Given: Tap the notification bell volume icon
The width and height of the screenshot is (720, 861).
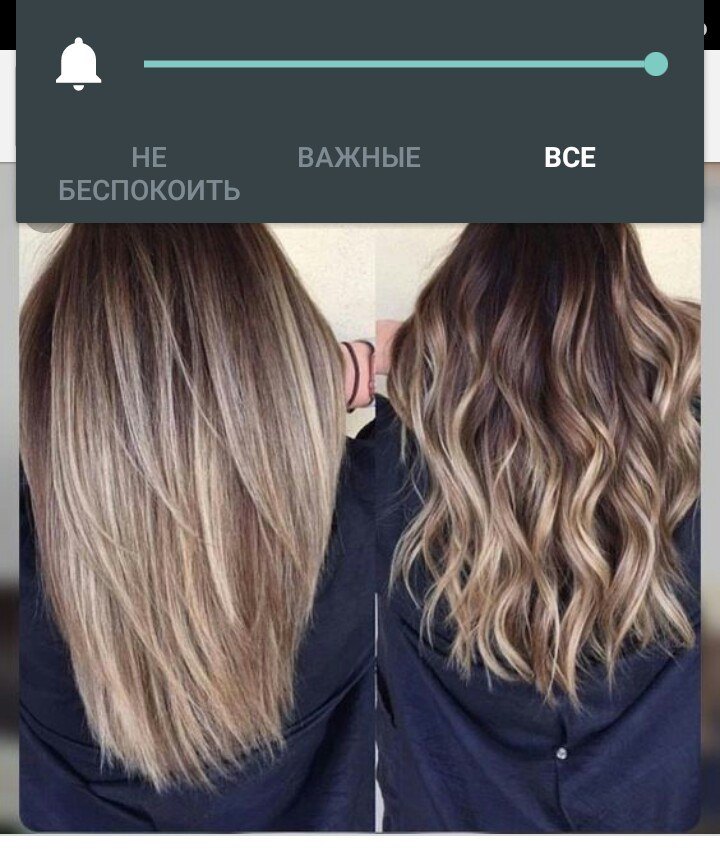Looking at the screenshot, I should [78, 64].
